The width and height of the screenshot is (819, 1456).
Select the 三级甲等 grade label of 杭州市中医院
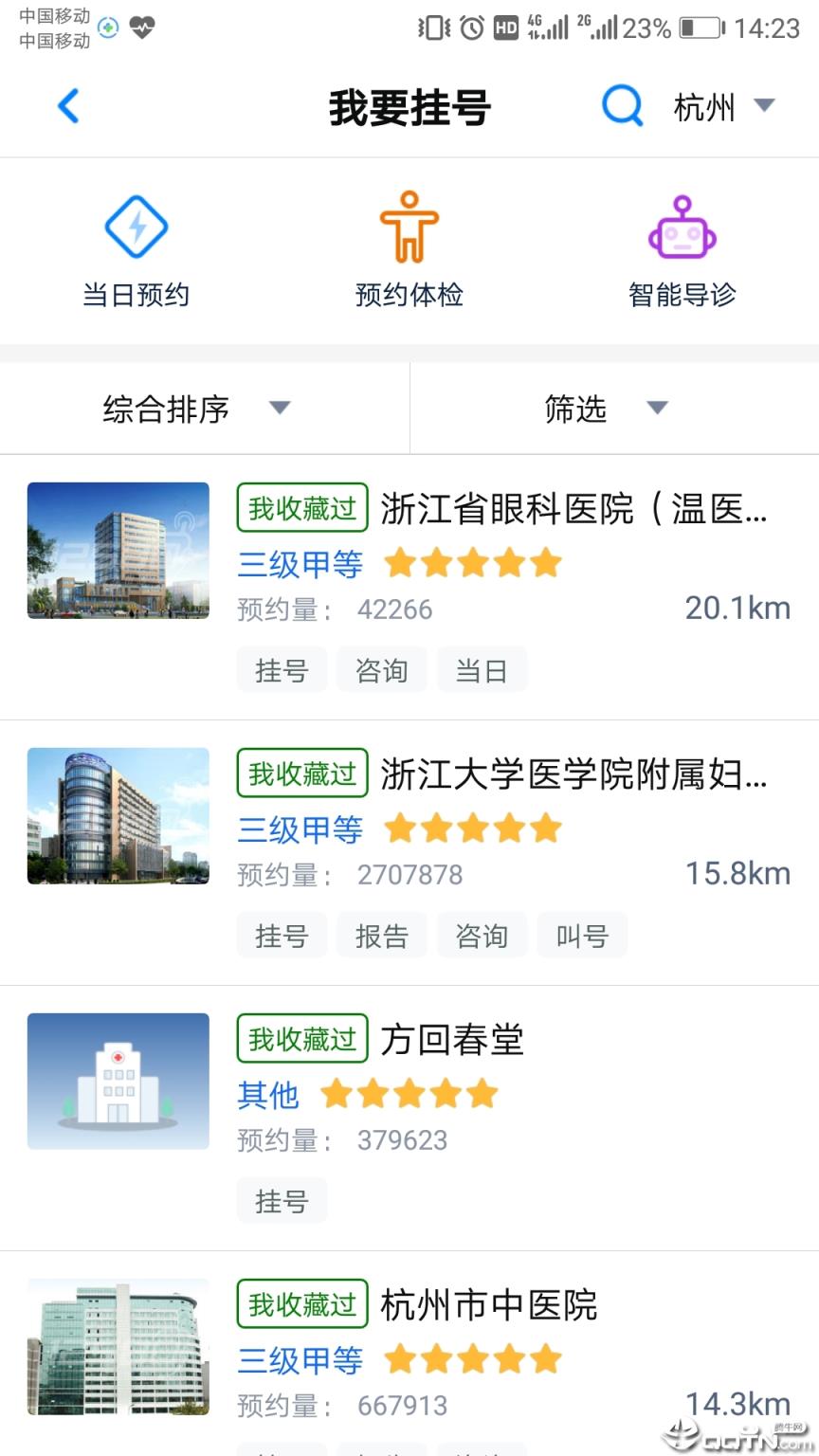[300, 1360]
